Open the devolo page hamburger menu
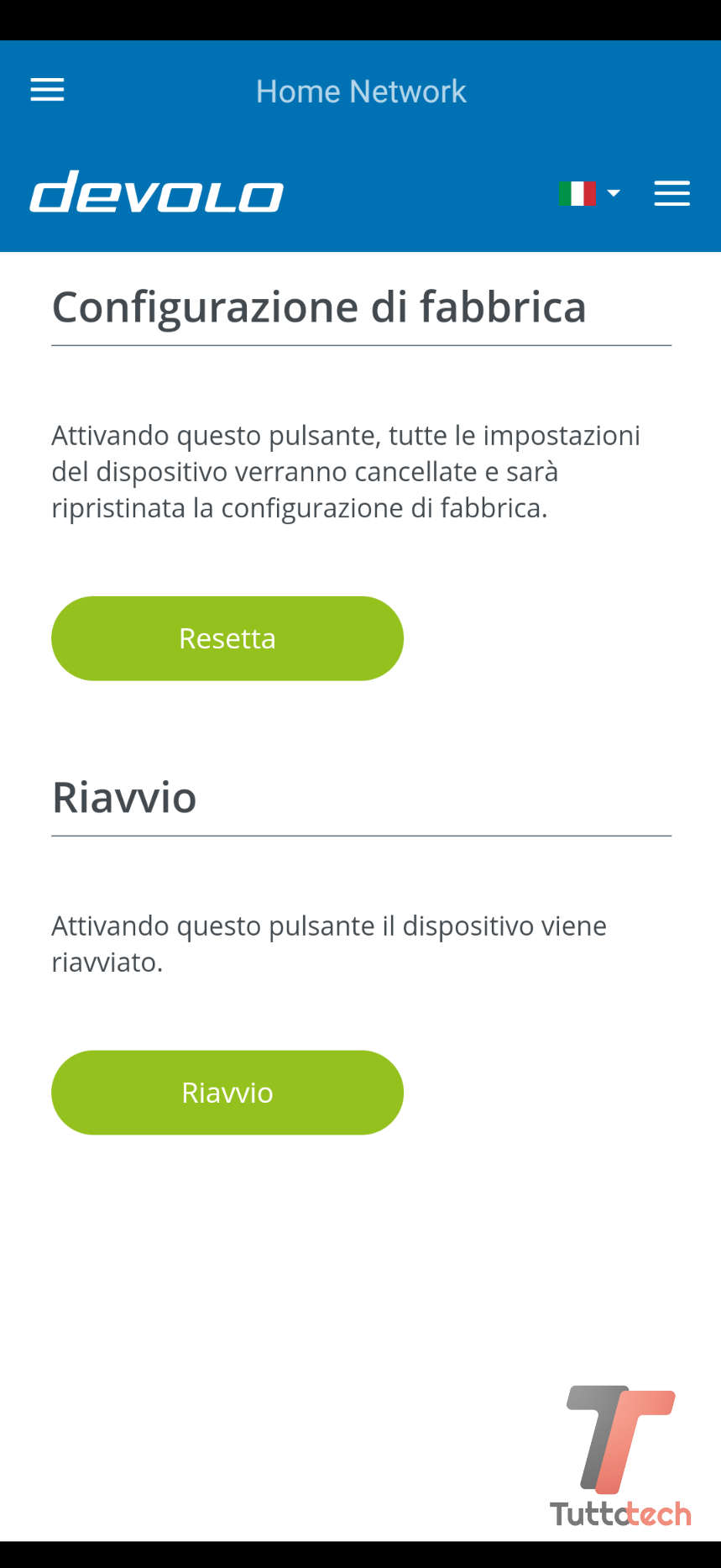721x1568 pixels. pyautogui.click(x=671, y=193)
